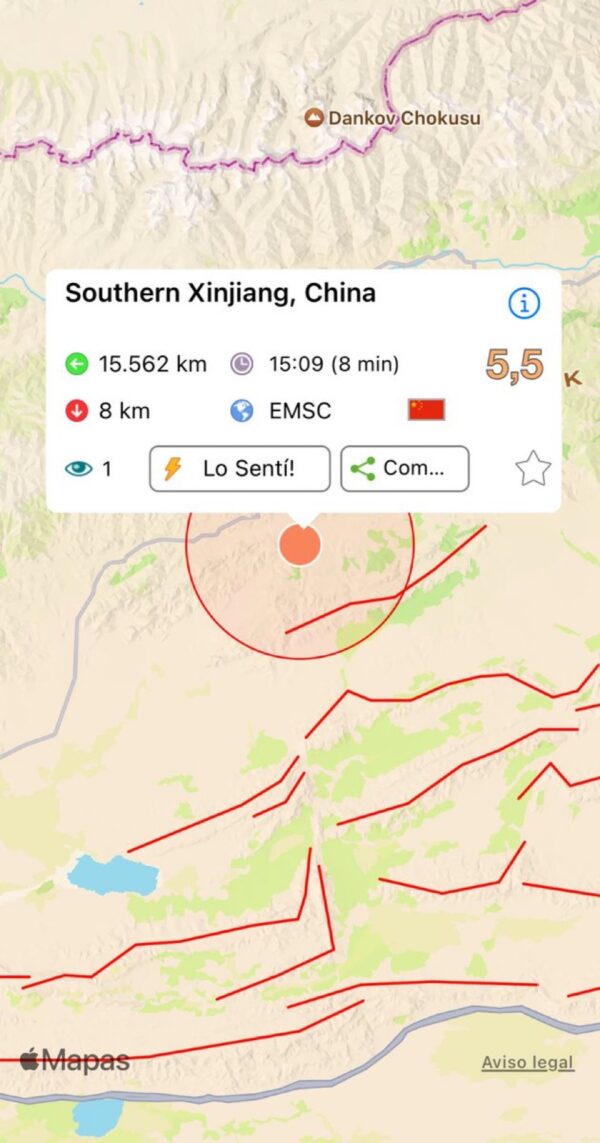Select the orange epicenter marker
The width and height of the screenshot is (600, 1143).
point(300,545)
